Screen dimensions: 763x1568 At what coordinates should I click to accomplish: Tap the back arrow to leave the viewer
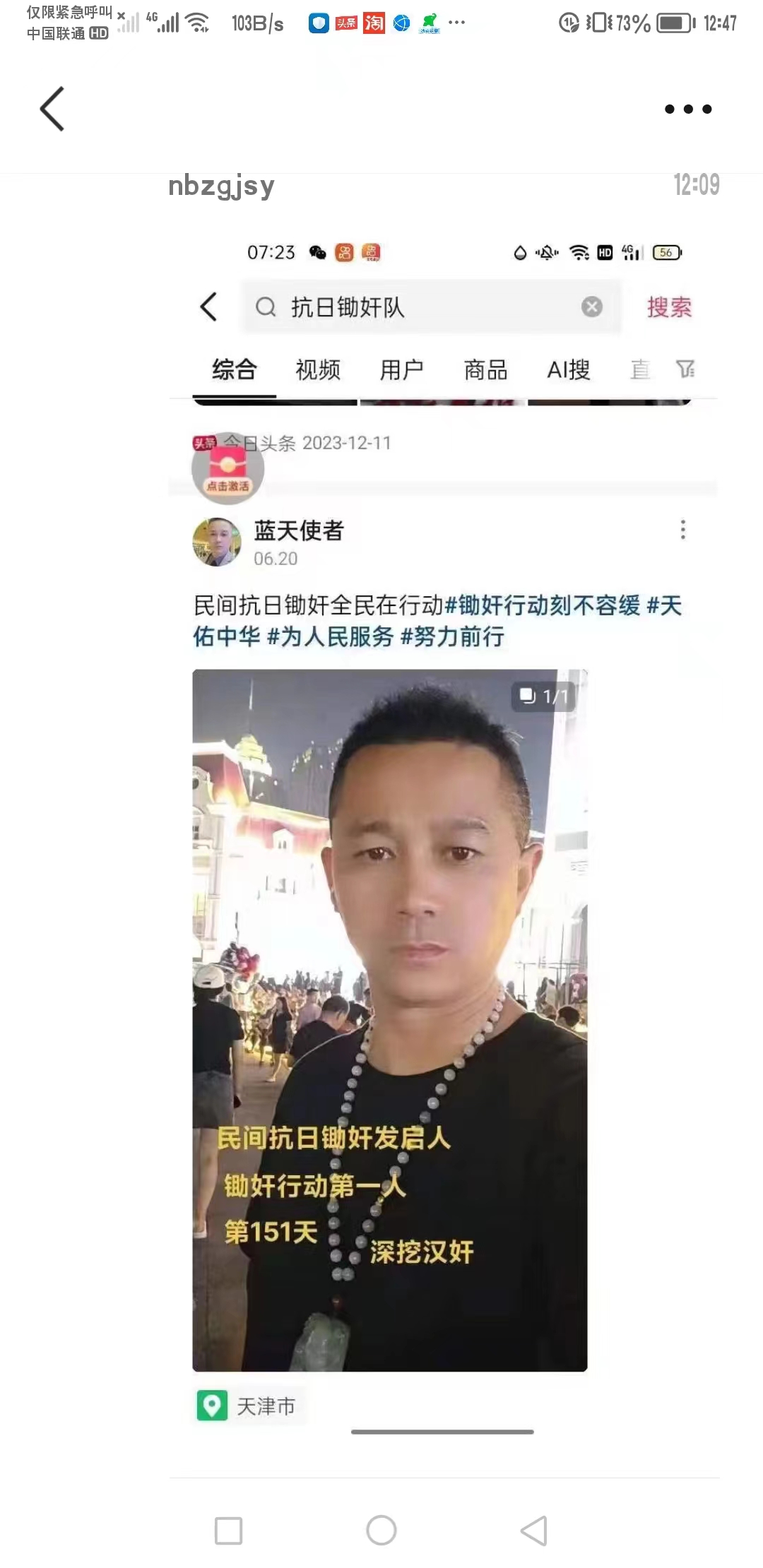click(x=52, y=109)
